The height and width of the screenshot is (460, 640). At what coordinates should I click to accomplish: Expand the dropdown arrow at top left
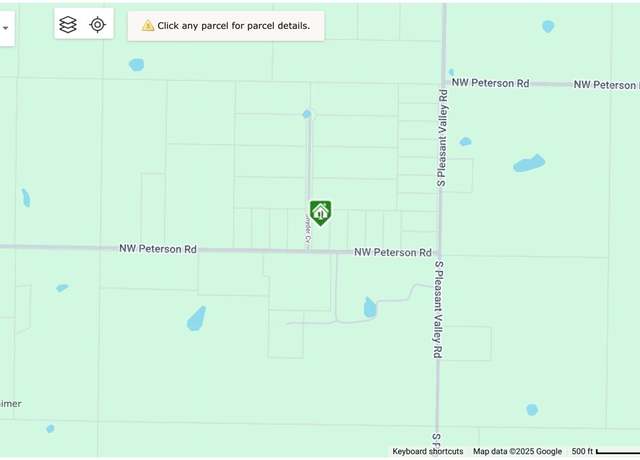pyautogui.click(x=5, y=28)
